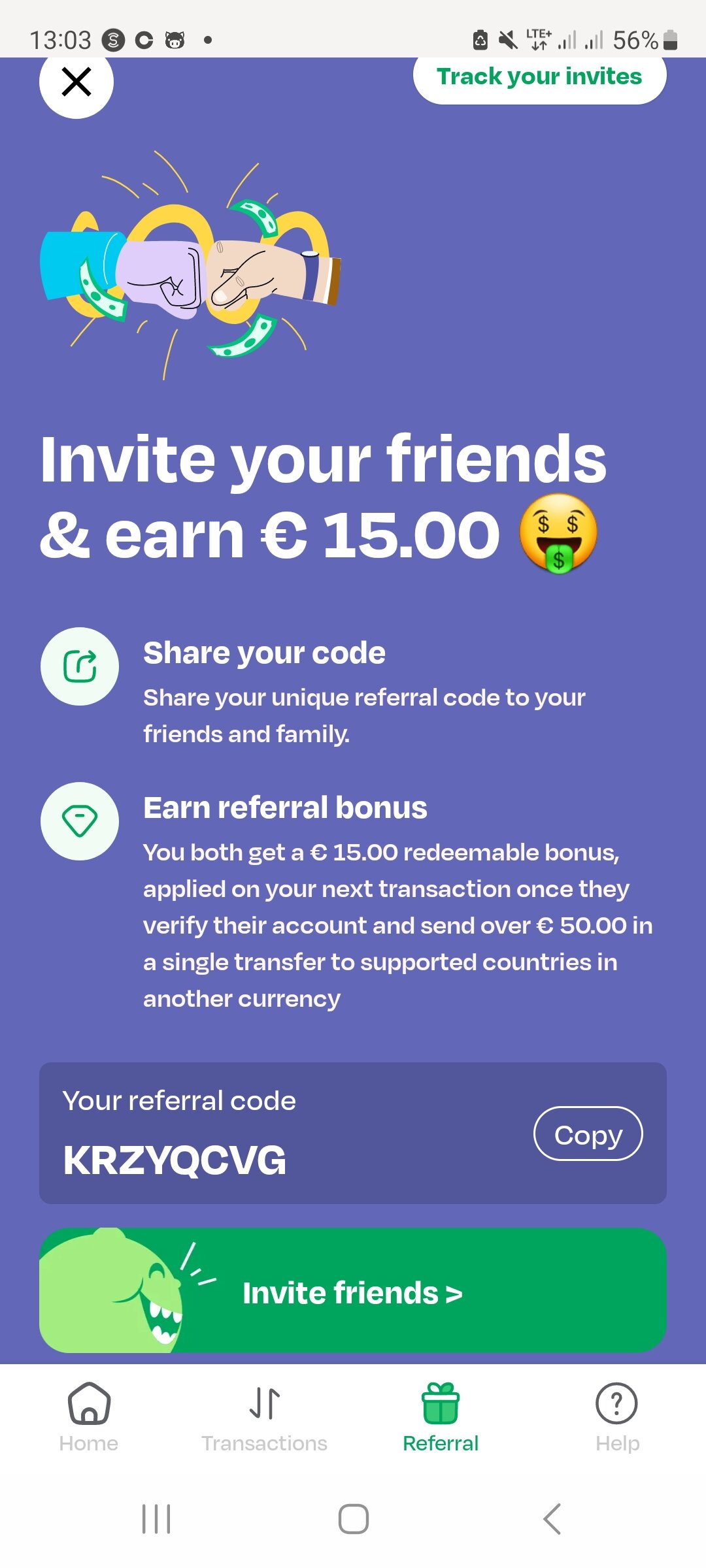Open the Transactions tab

[x=265, y=1418]
